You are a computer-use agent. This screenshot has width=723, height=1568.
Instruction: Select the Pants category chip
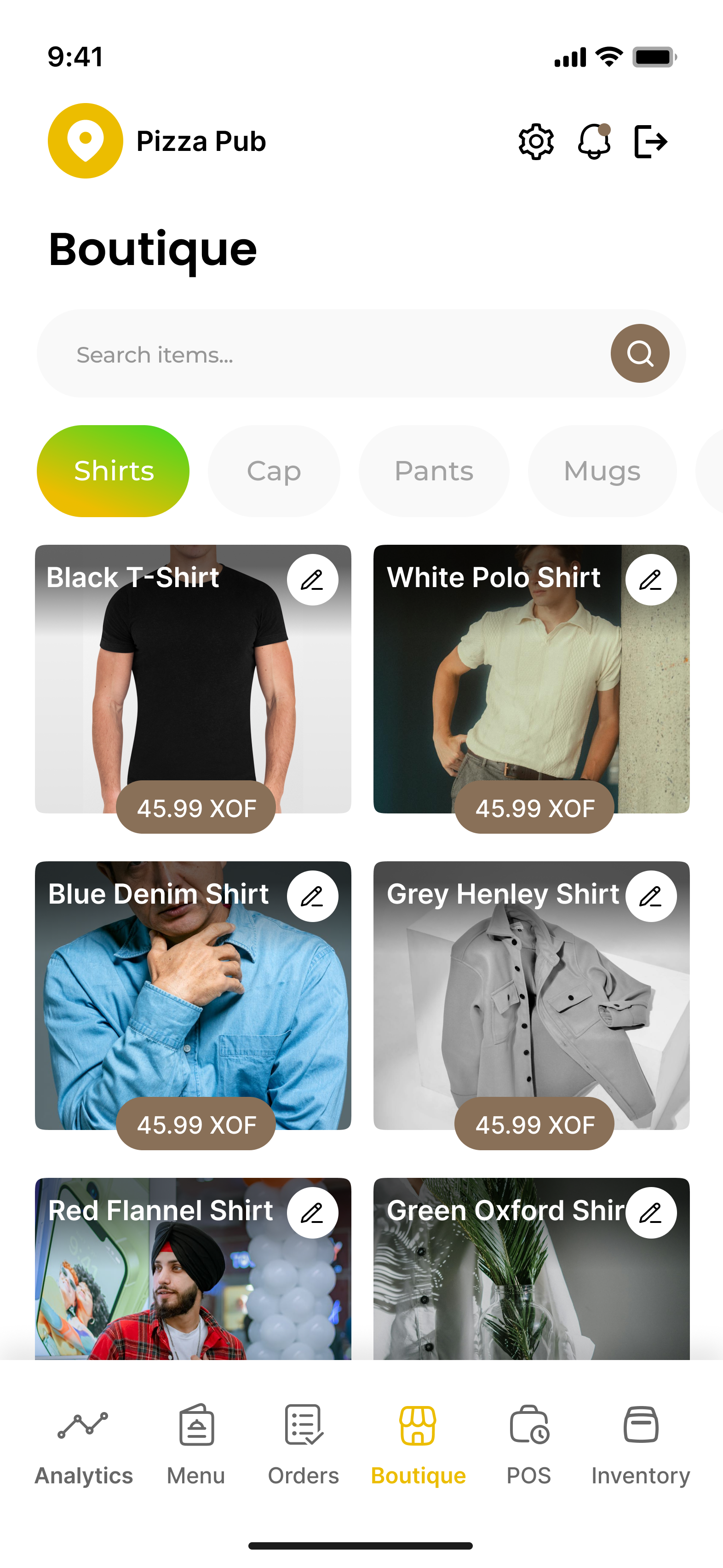coord(433,471)
